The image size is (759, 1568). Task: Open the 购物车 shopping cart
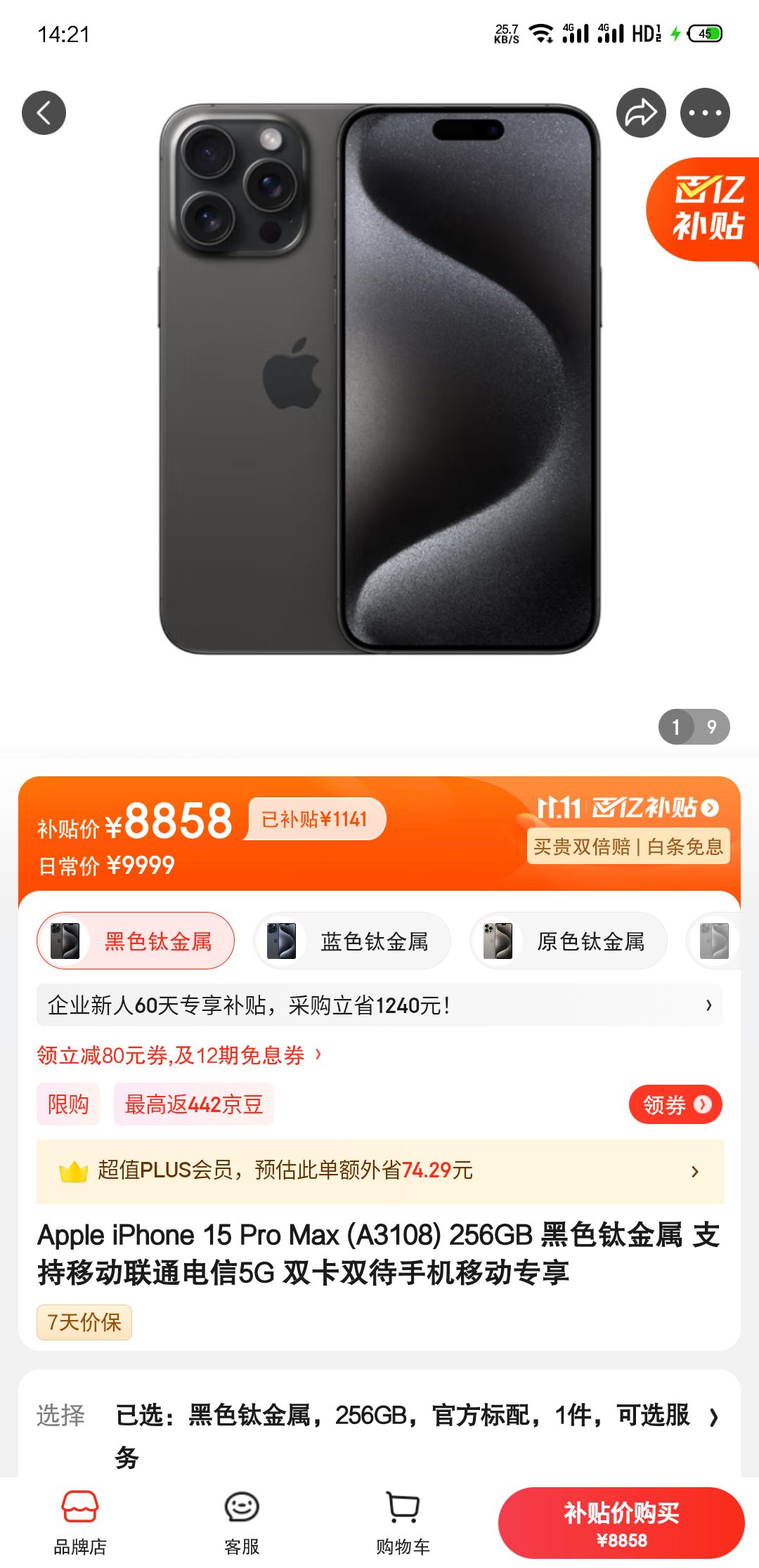(402, 1522)
